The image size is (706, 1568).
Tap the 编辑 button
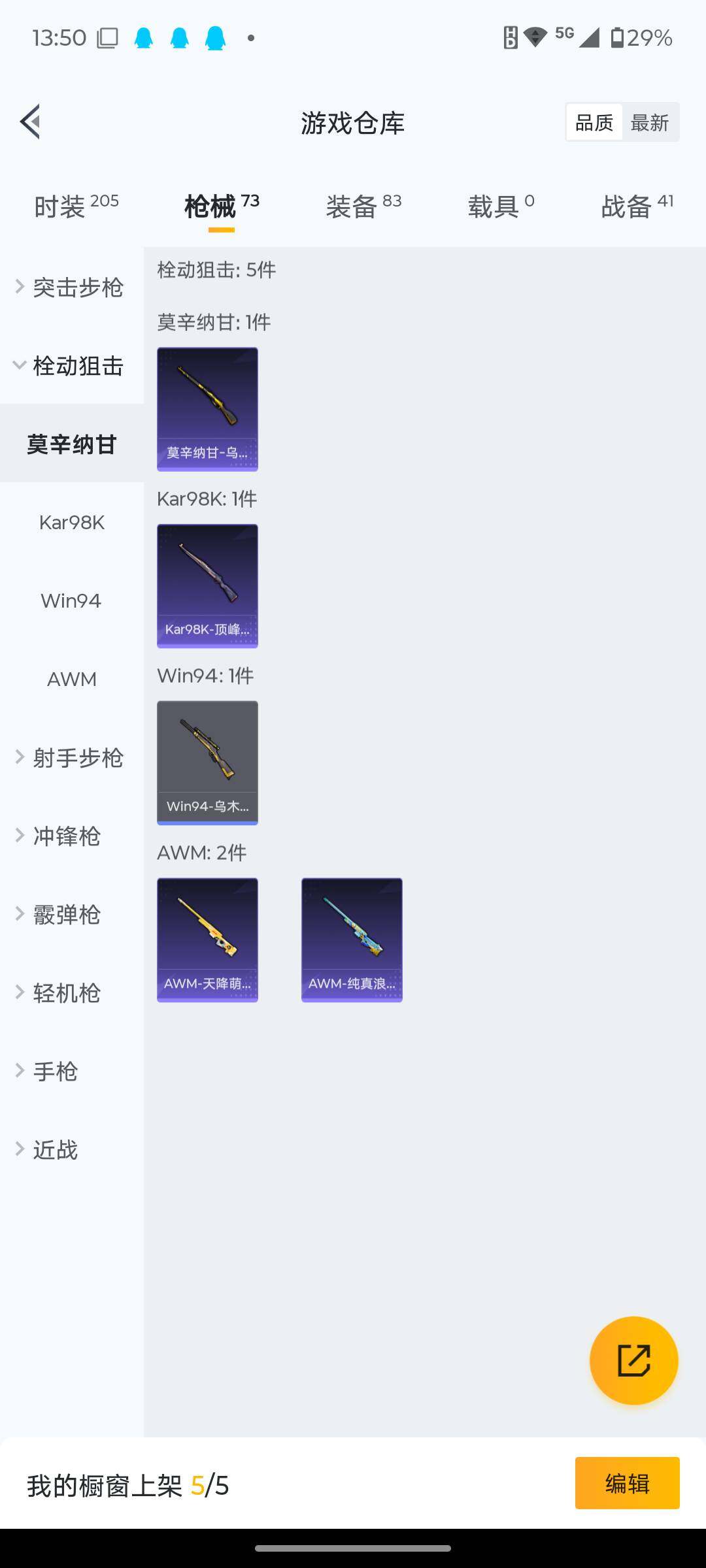(627, 1483)
